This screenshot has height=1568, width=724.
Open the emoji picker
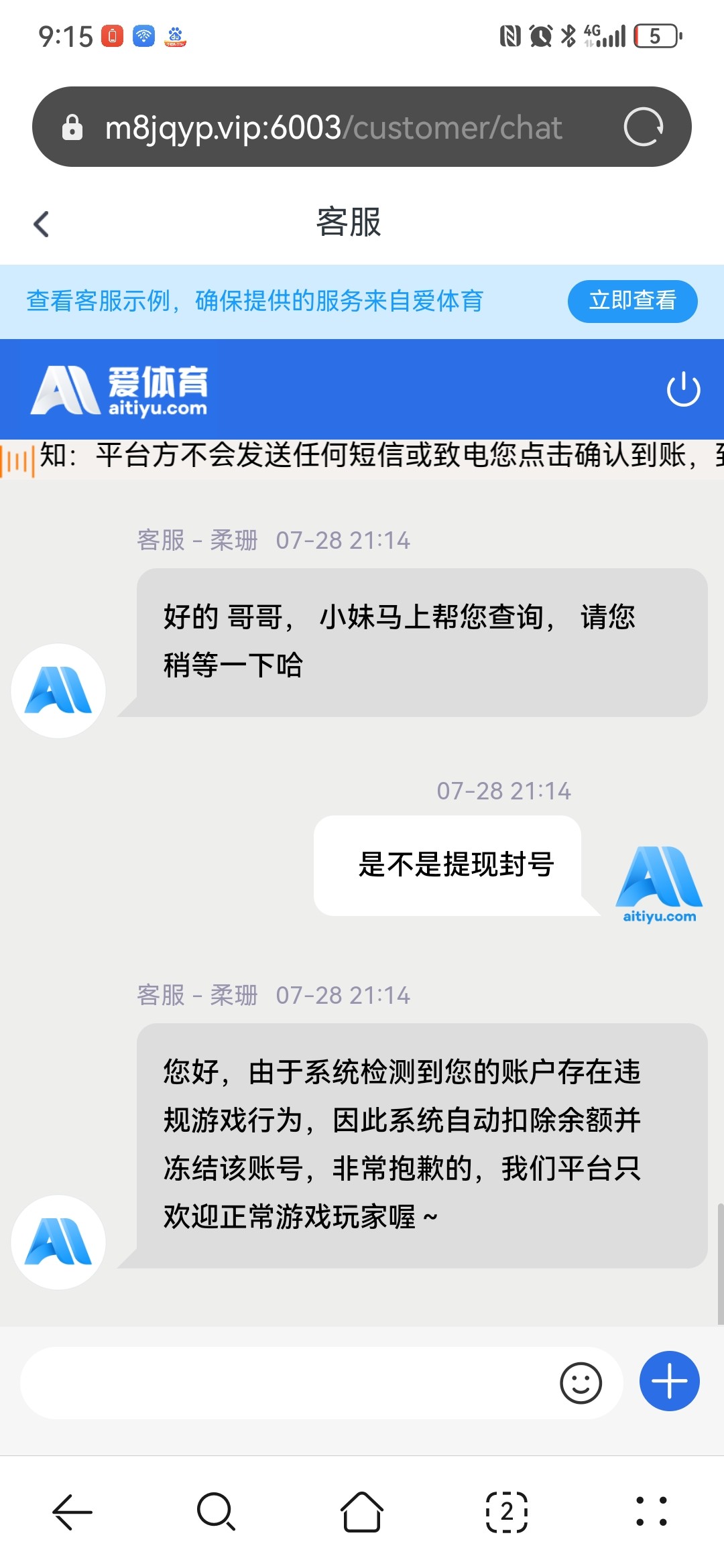pos(581,1382)
